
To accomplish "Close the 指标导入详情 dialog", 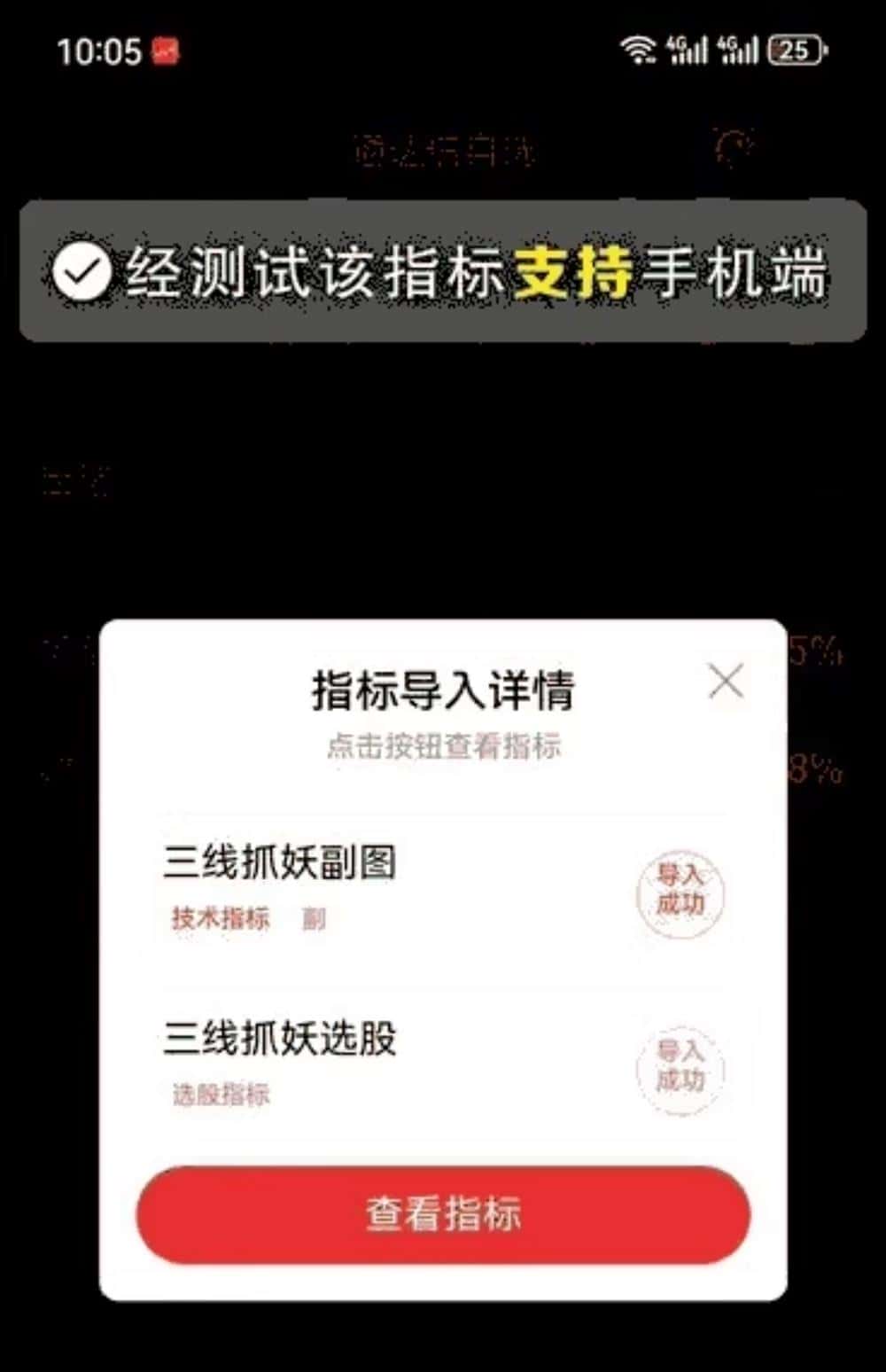I will coord(726,682).
